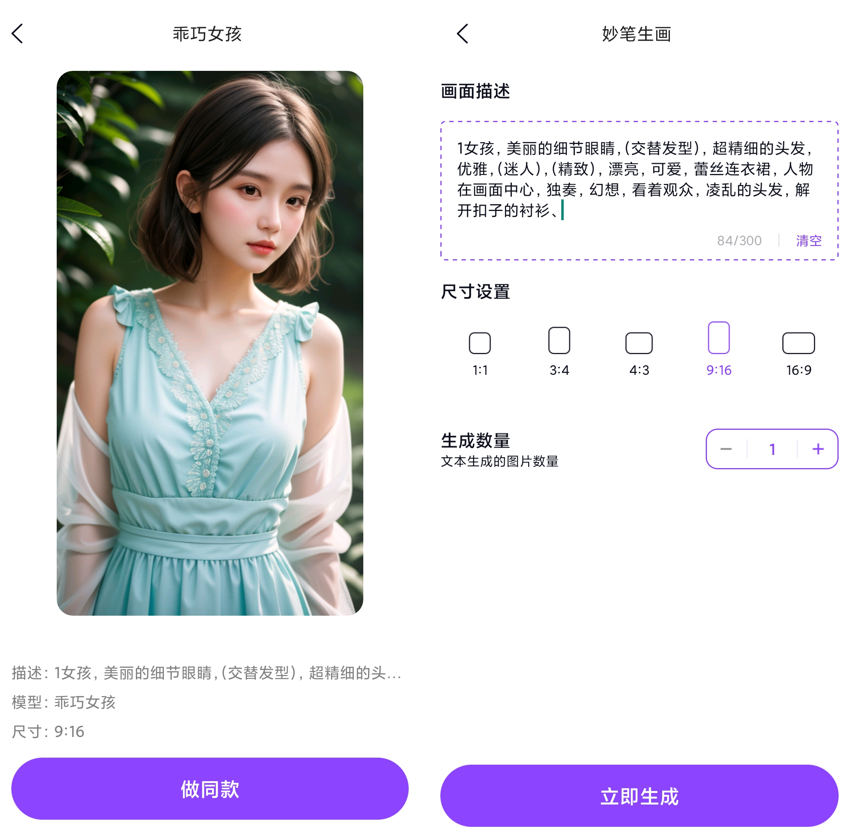
Task: Clear the description with 清空
Action: (x=808, y=241)
